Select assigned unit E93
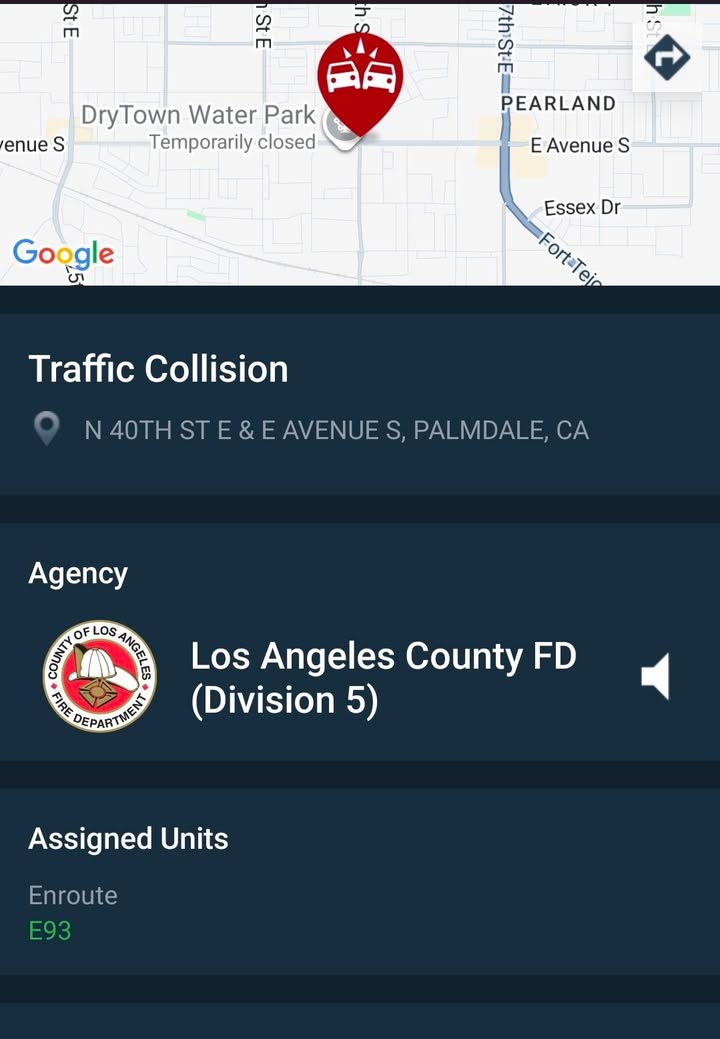 click(50, 930)
